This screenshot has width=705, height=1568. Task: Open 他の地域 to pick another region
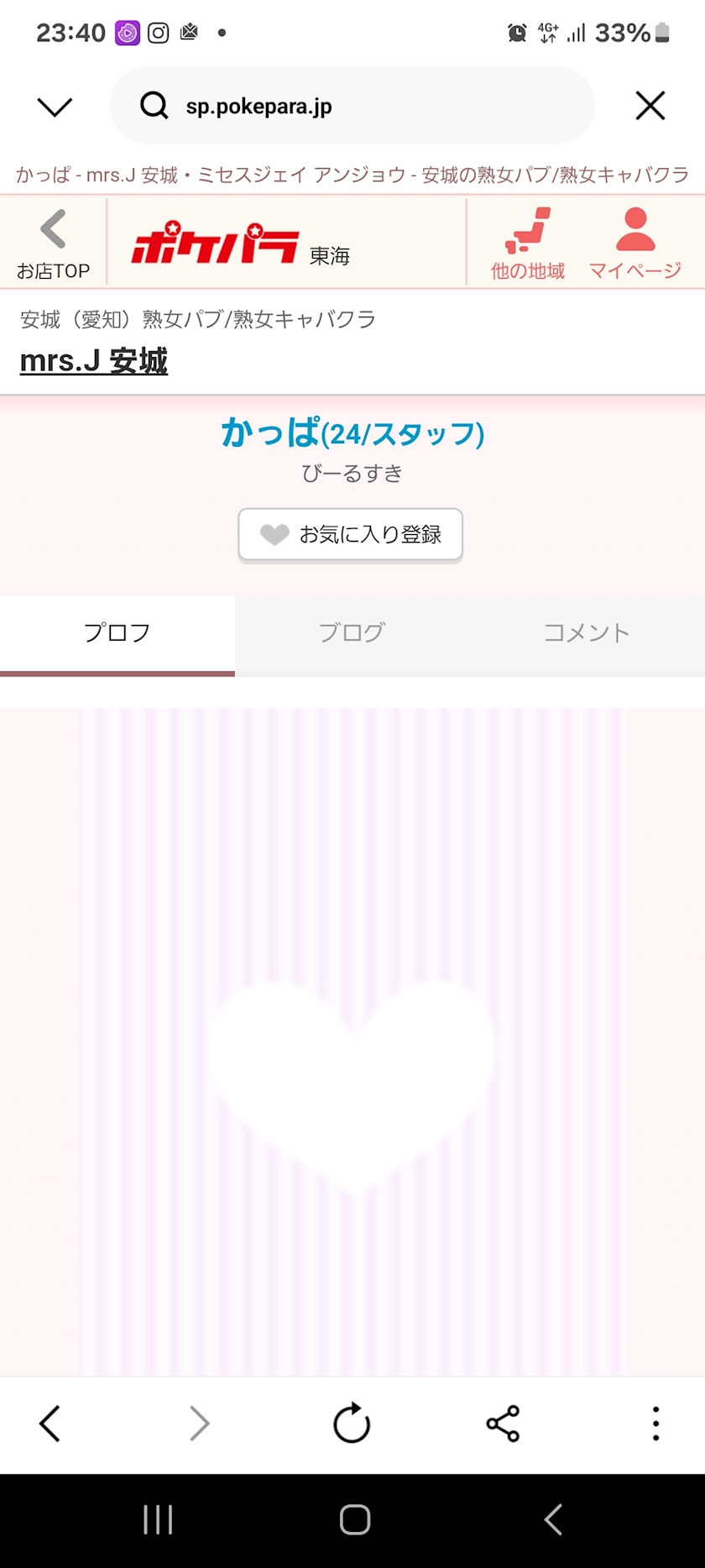click(x=528, y=244)
